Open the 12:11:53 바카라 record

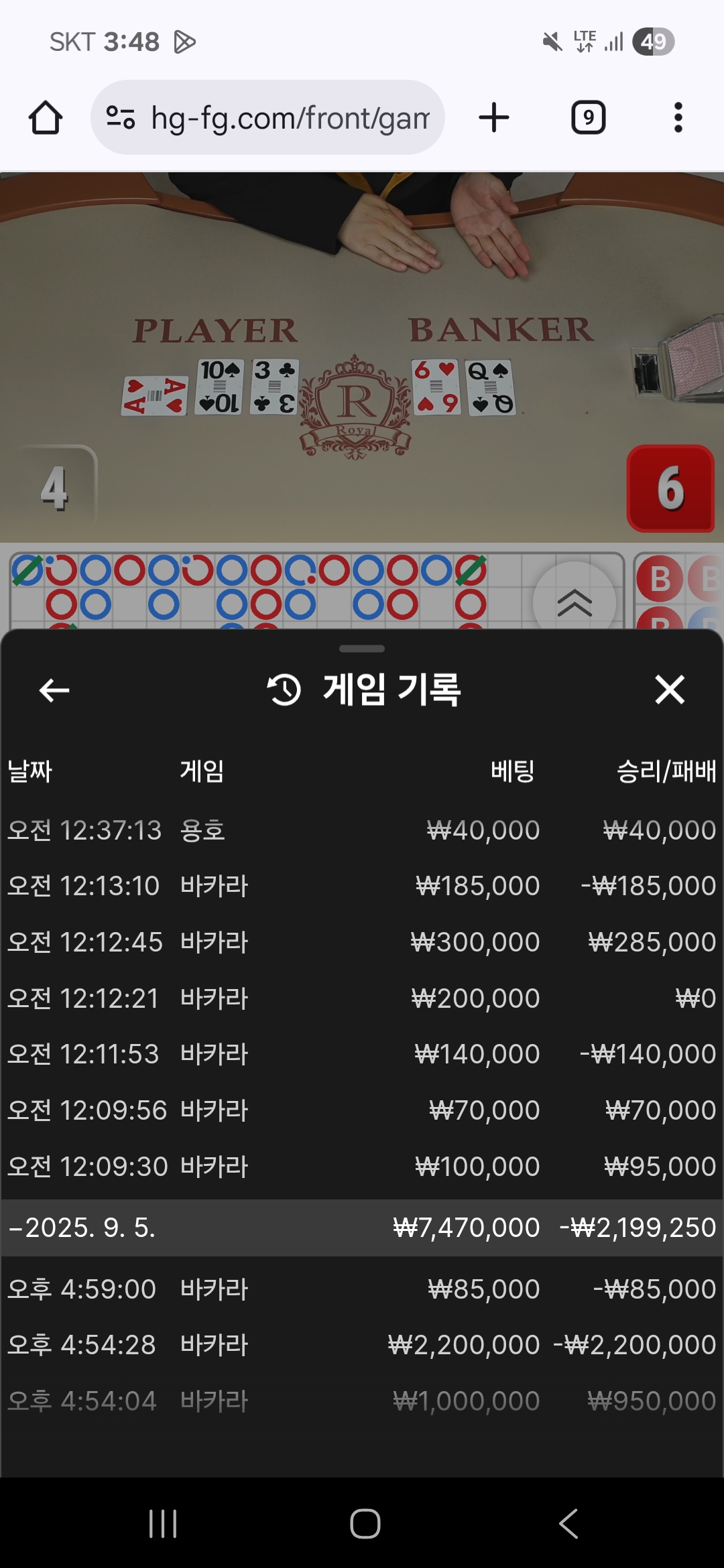click(362, 1054)
